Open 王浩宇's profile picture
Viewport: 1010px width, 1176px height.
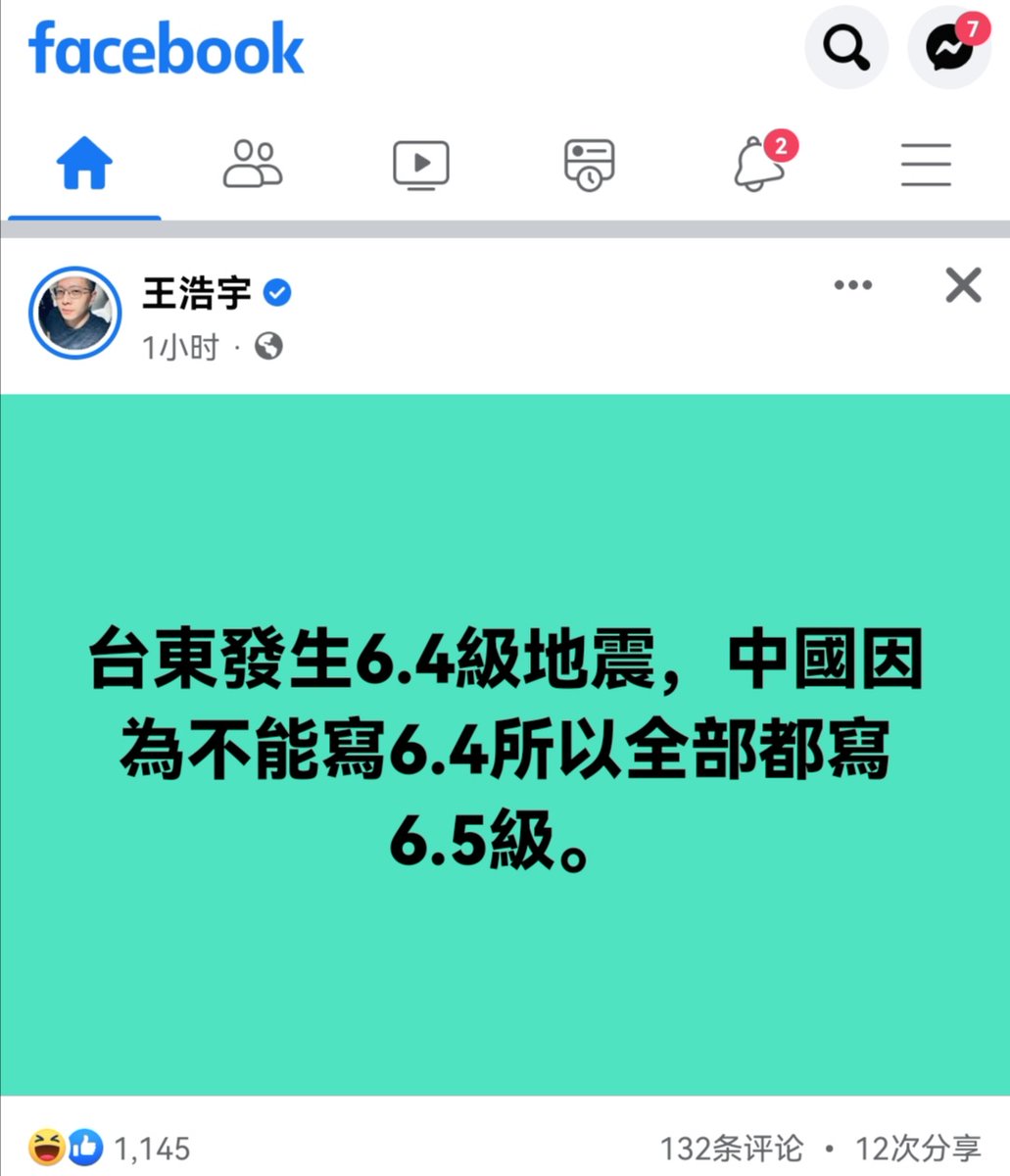pos(75,314)
